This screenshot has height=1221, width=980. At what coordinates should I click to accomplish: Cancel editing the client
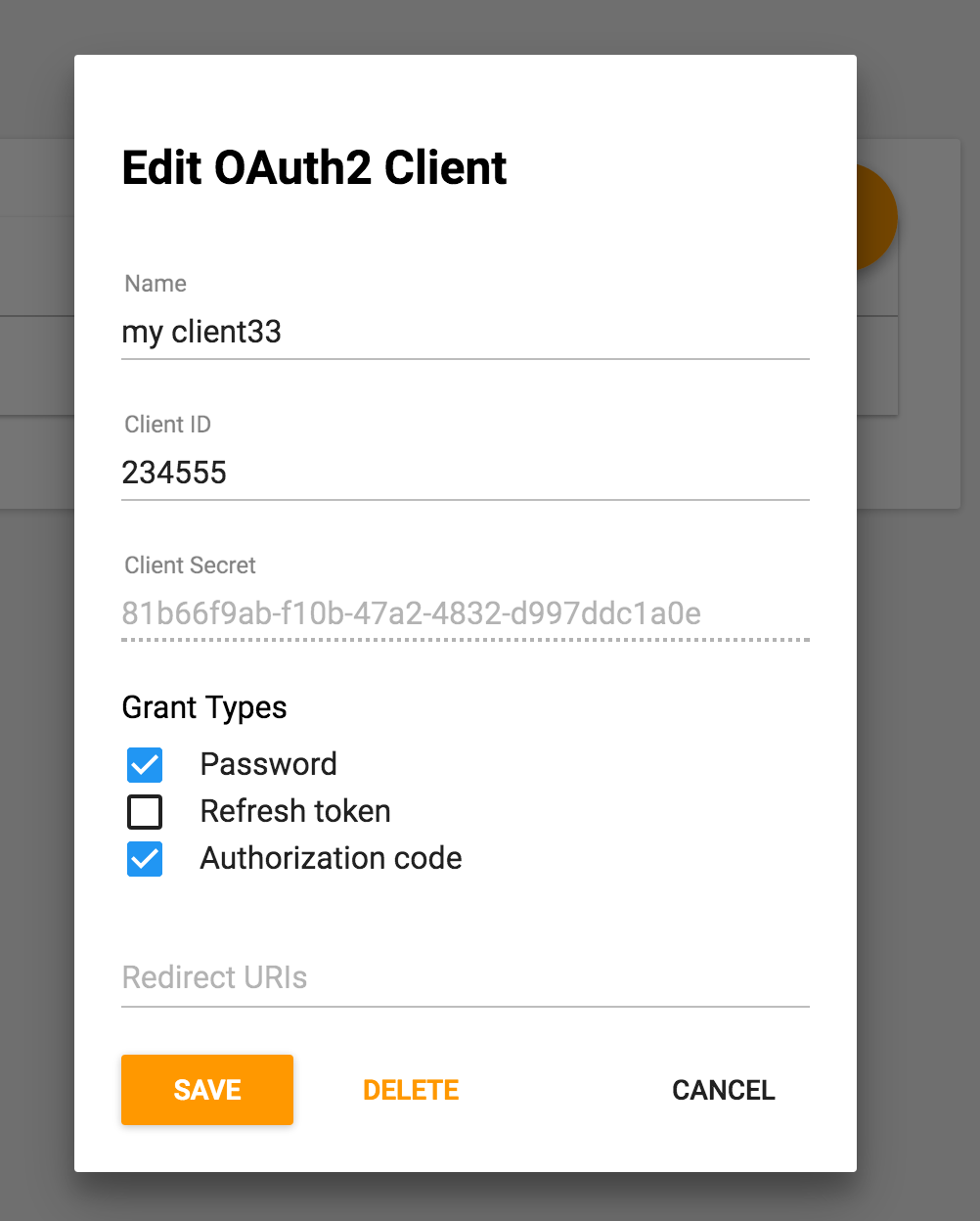pos(723,1090)
